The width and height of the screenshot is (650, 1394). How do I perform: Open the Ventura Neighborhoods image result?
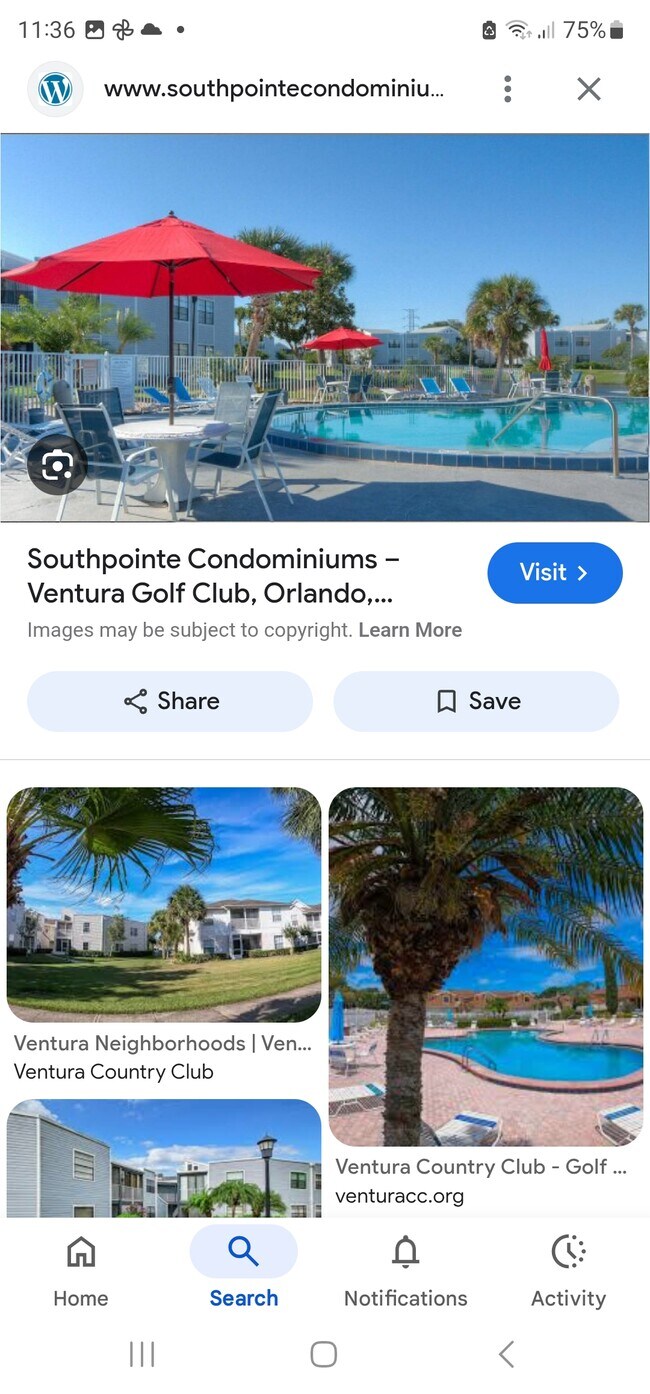coord(164,904)
